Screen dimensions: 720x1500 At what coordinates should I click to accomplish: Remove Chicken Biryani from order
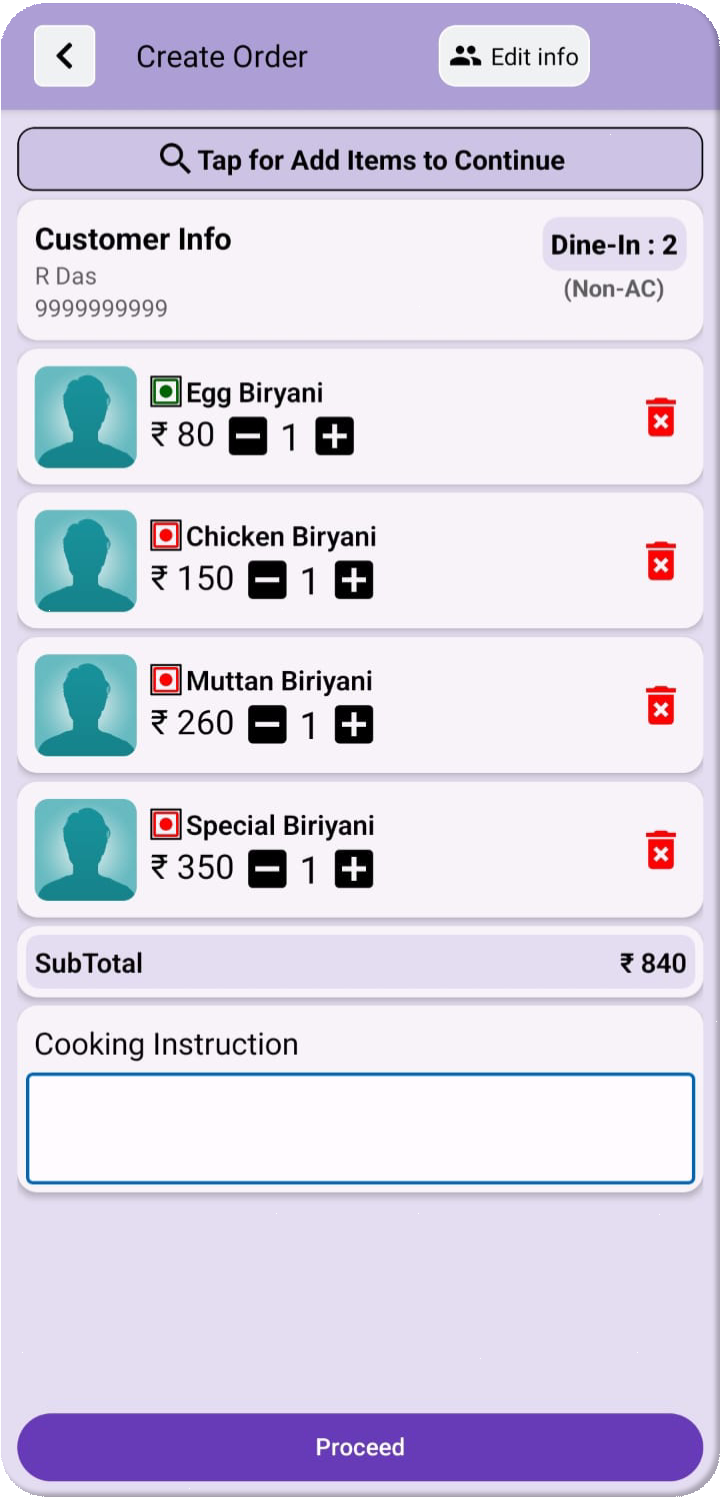point(660,562)
